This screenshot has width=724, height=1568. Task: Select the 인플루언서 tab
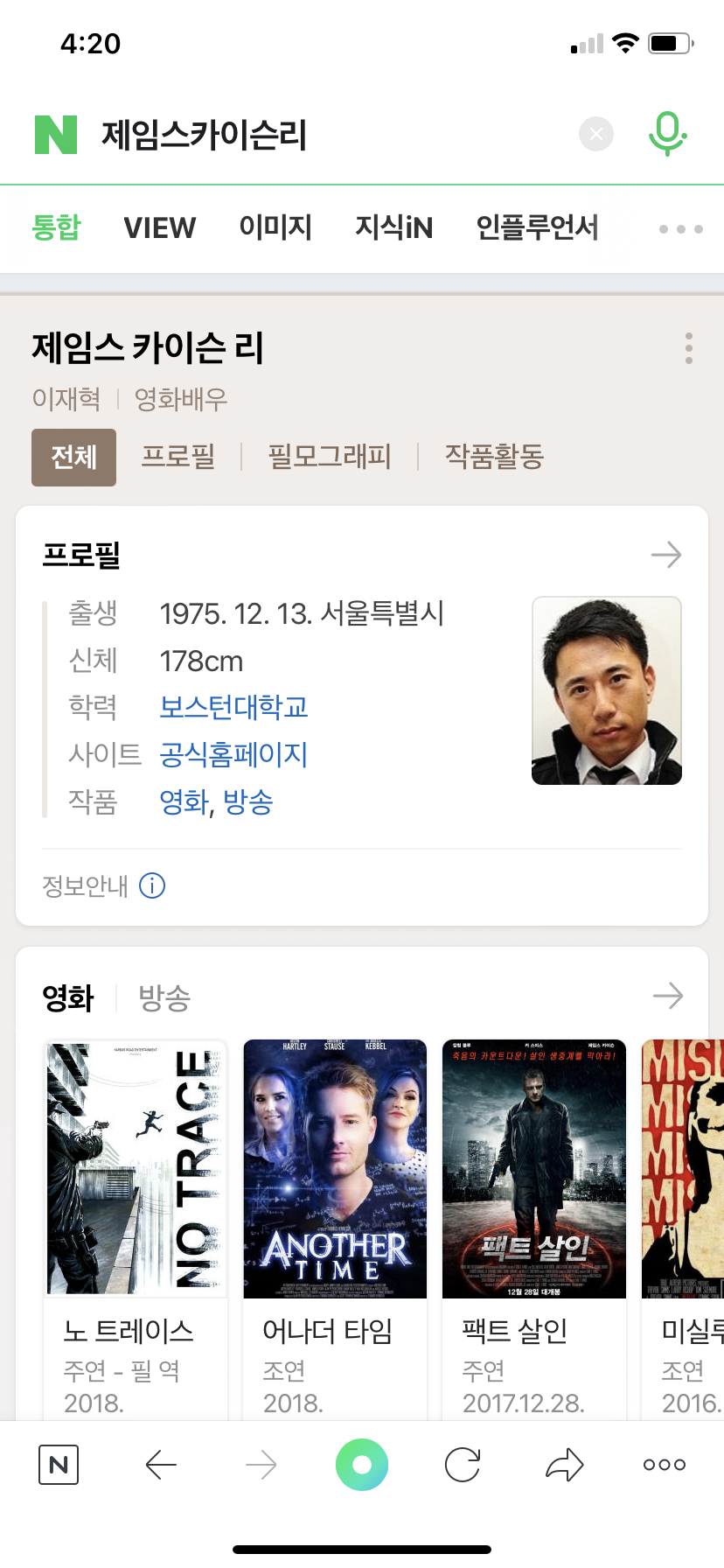click(x=537, y=227)
